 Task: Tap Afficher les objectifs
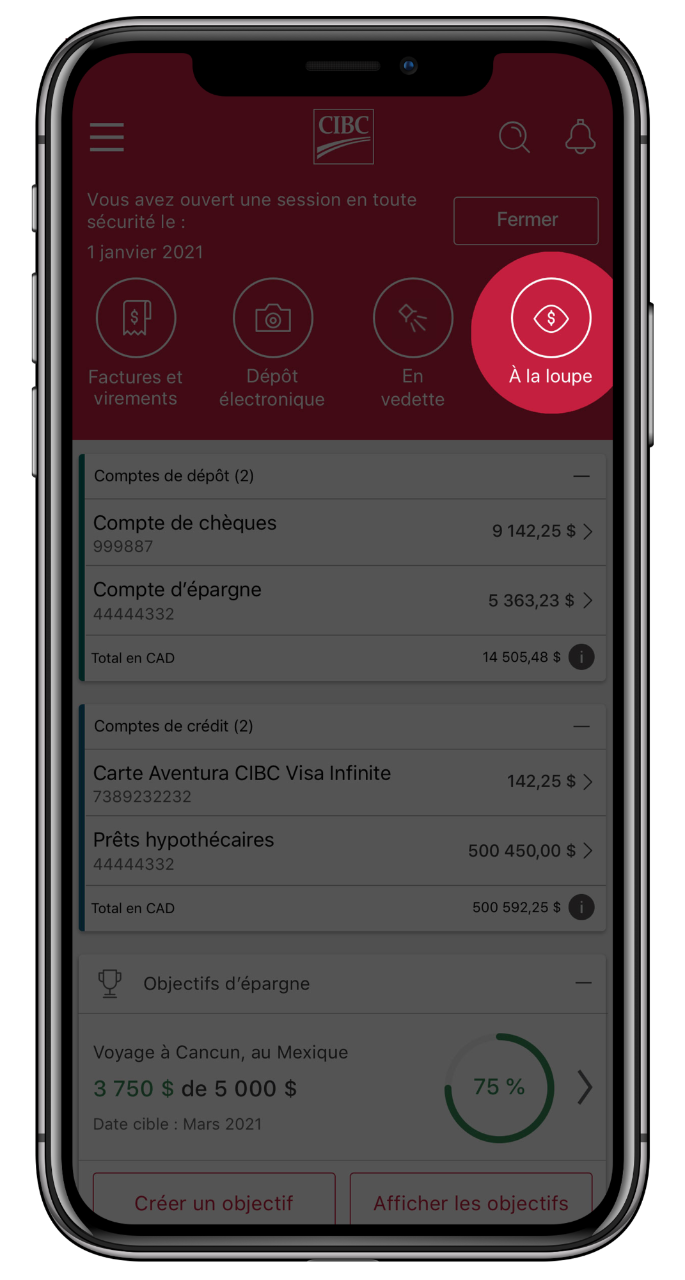[471, 1202]
